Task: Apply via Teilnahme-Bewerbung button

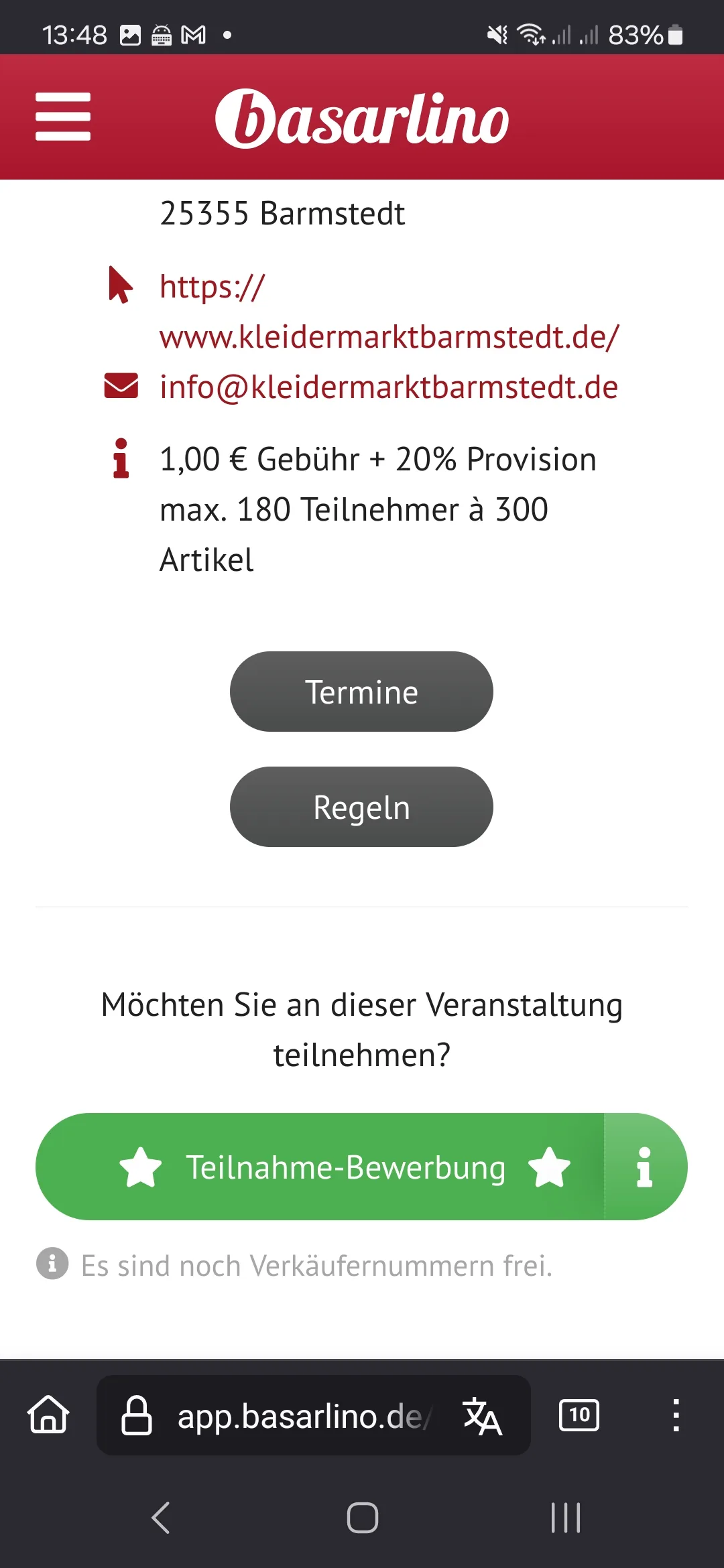Action: click(x=320, y=1167)
